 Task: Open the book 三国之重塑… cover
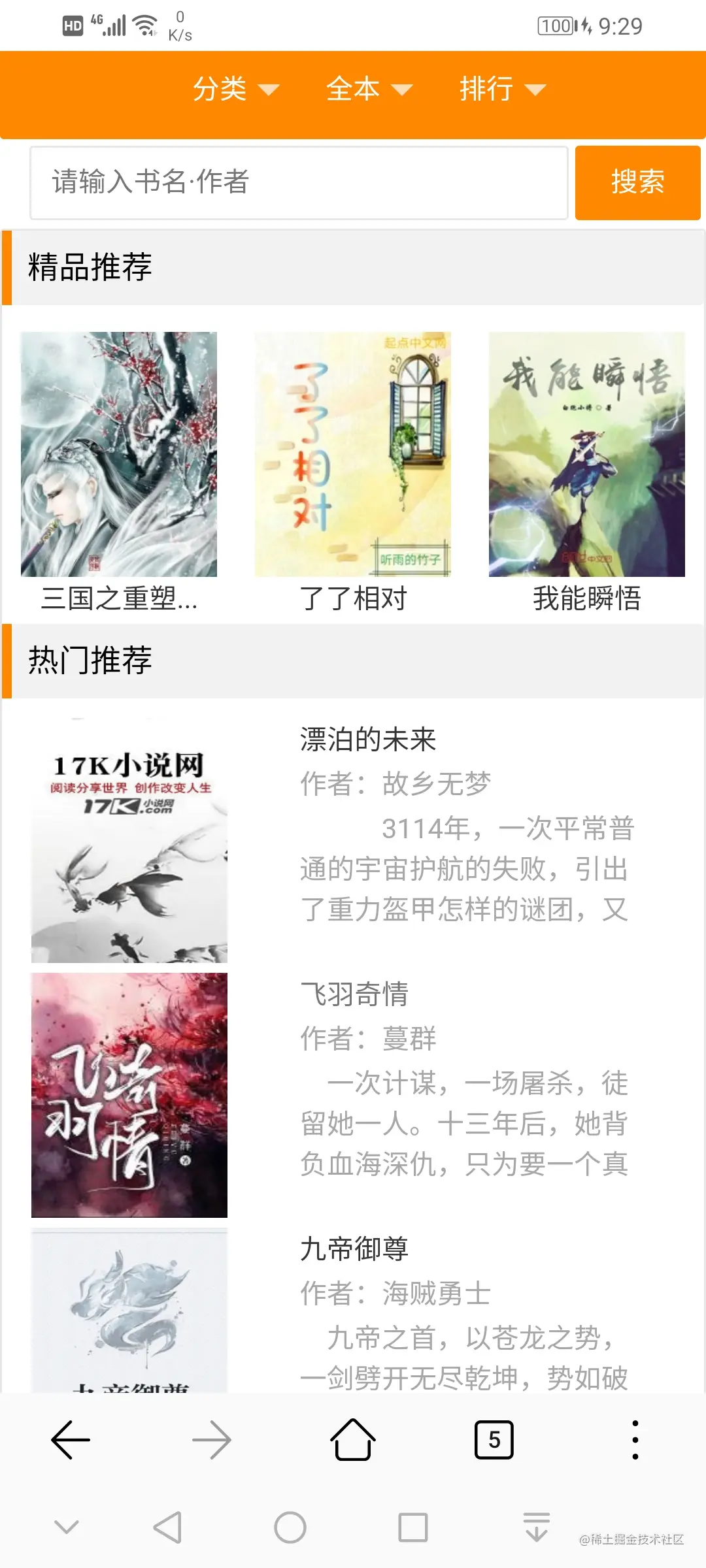(x=119, y=454)
